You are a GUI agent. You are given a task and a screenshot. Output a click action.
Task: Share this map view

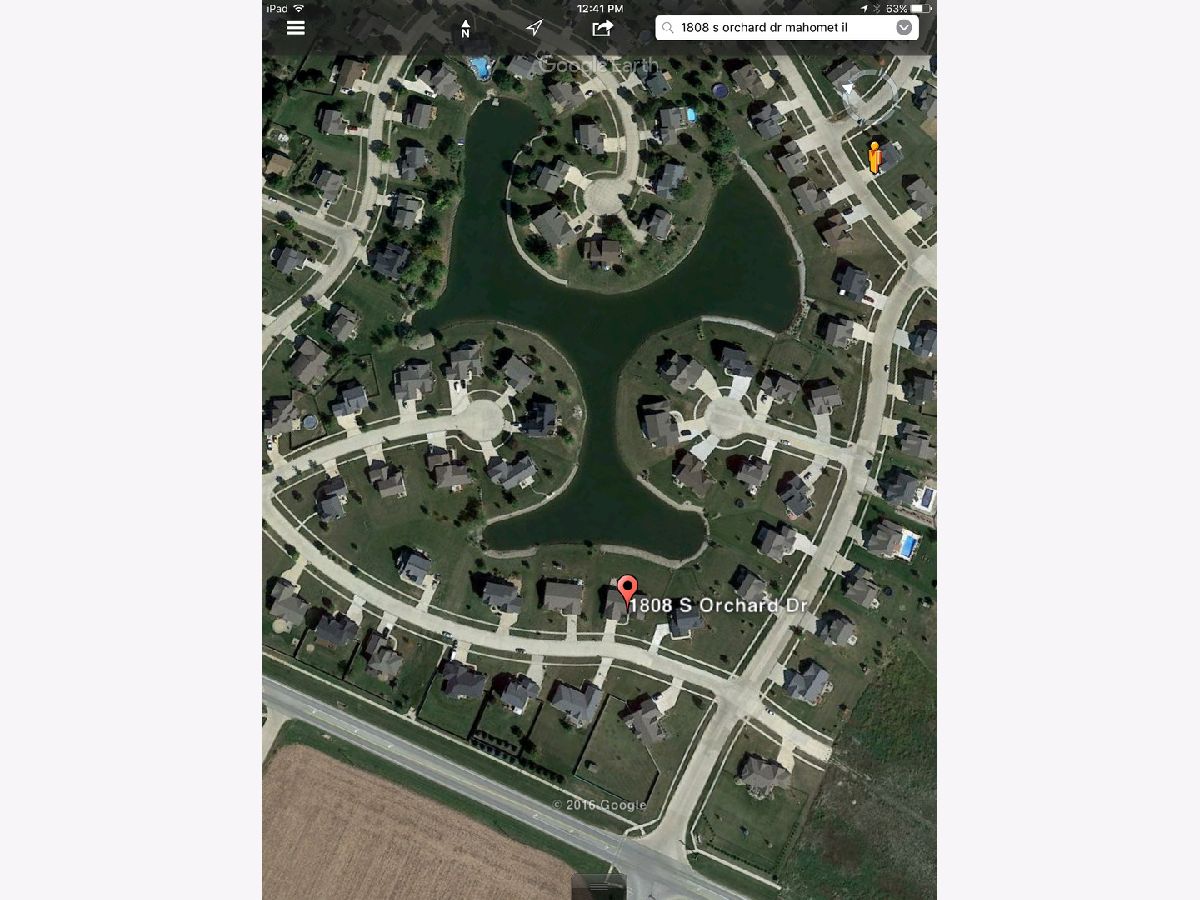point(602,28)
